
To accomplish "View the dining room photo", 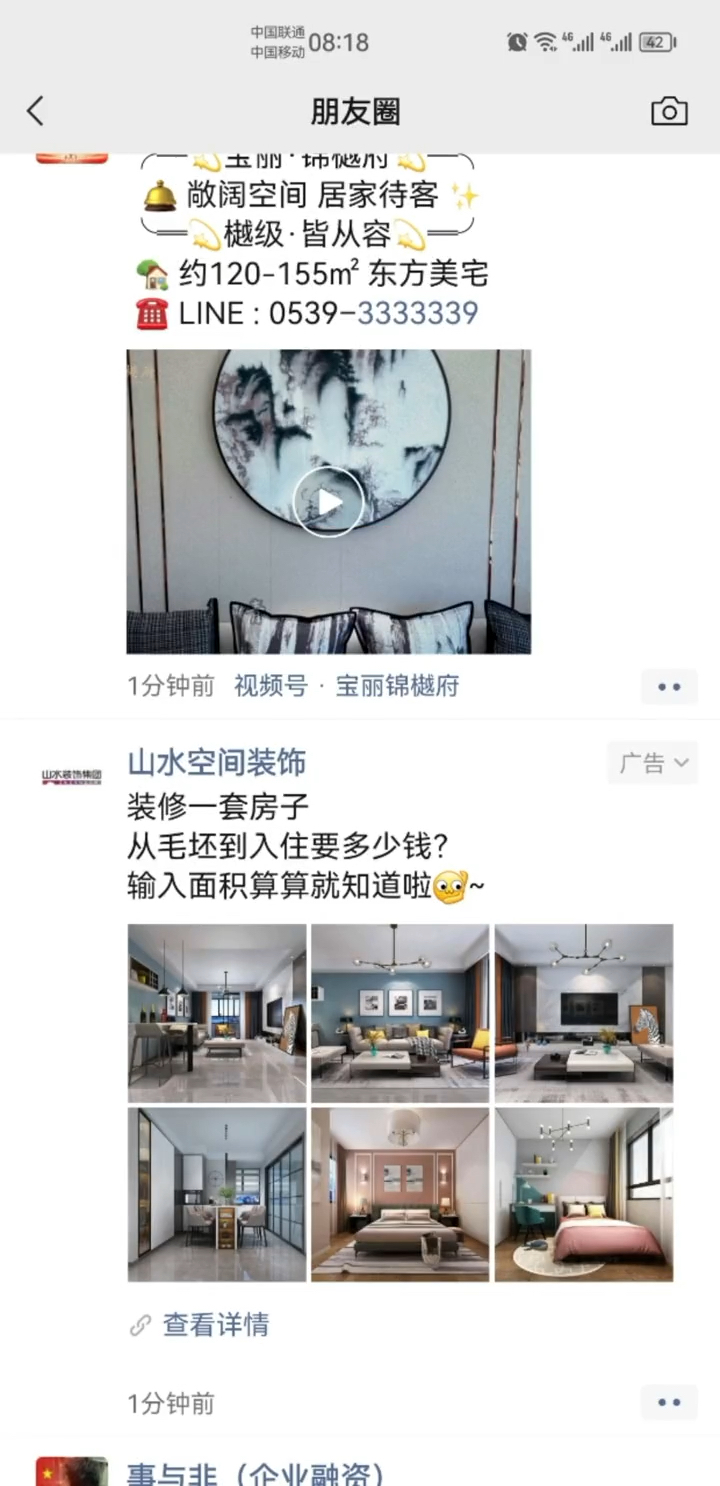I will point(217,1194).
